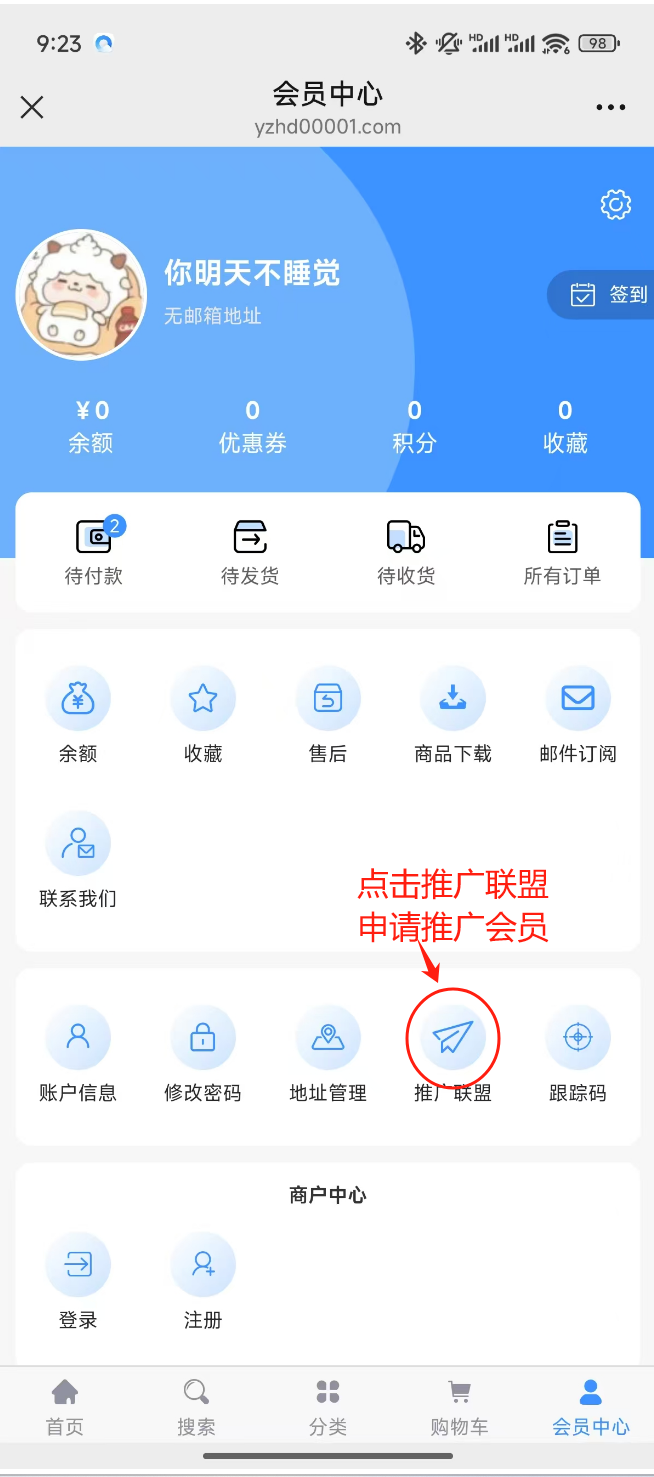Open the settings gear icon
The width and height of the screenshot is (654, 1477).
pyautogui.click(x=615, y=204)
